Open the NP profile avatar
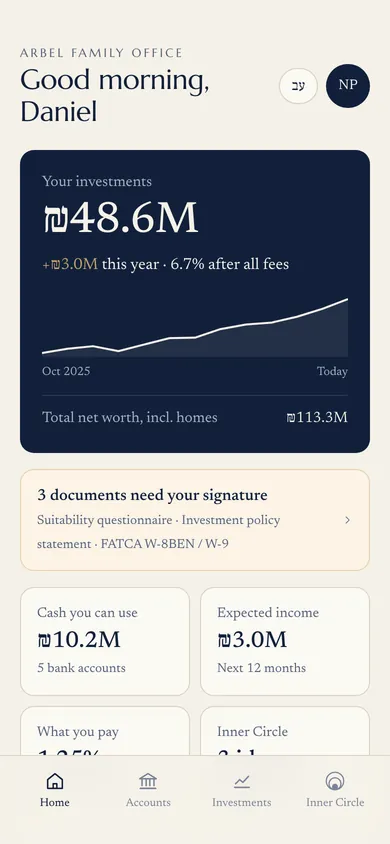This screenshot has width=390, height=844. [x=348, y=86]
